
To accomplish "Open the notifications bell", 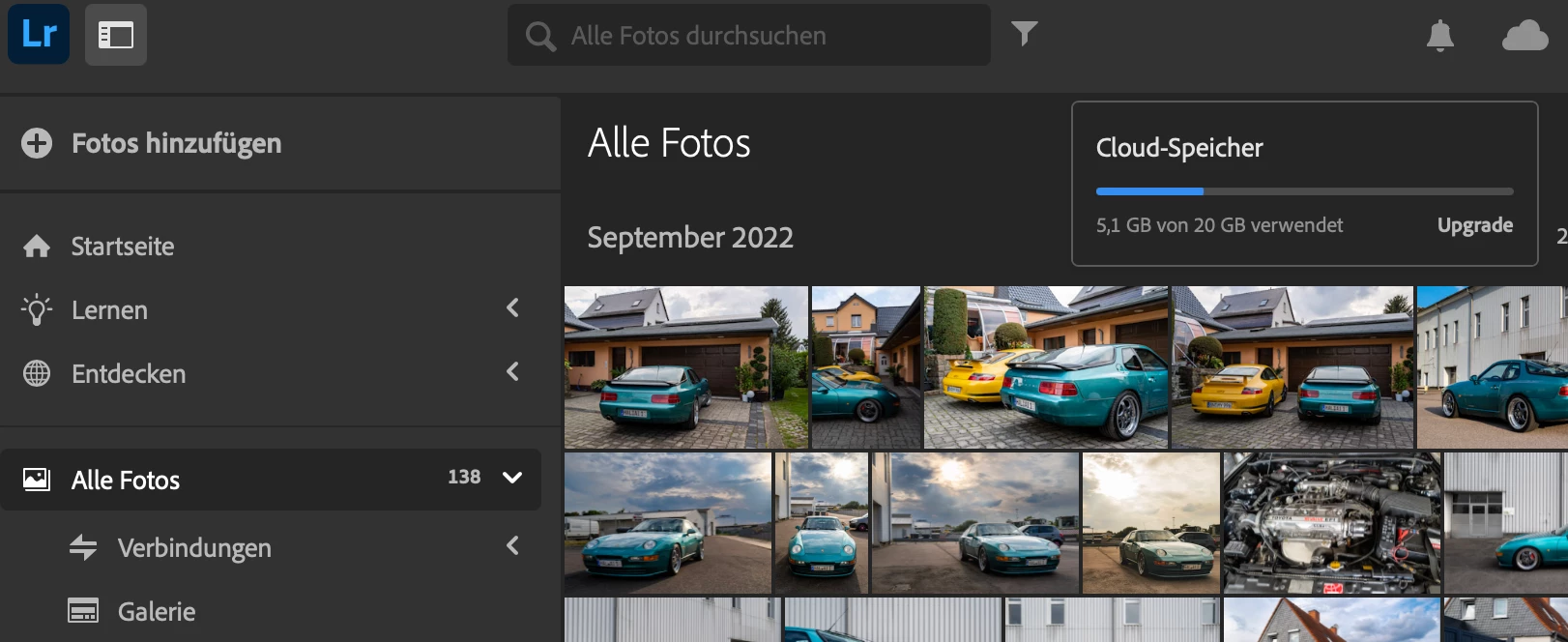I will 1439,36.
